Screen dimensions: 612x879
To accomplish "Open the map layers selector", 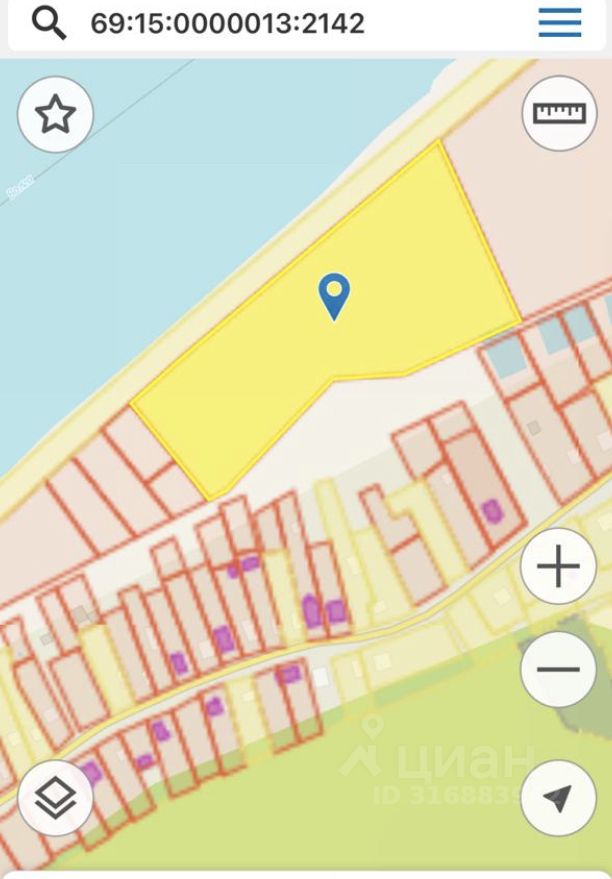I will coord(55,798).
